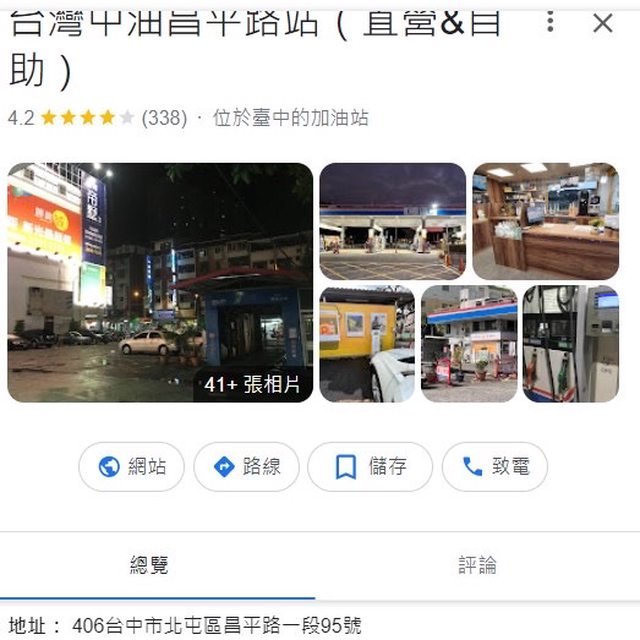
Task: Get directions with the 路線 button
Action: pos(246,467)
